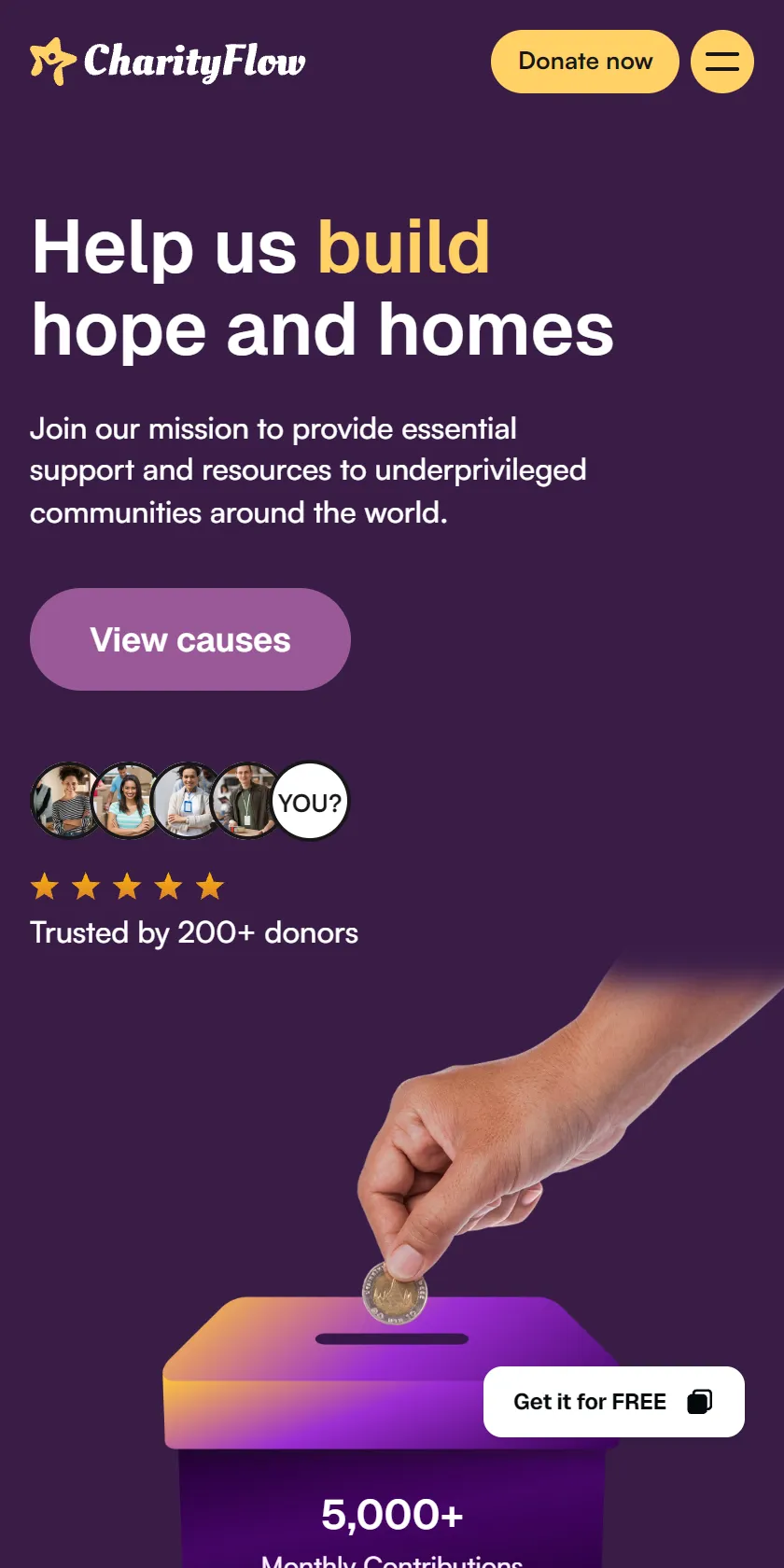Image resolution: width=784 pixels, height=1568 pixels.
Task: Tap the Get it for FREE button
Action: point(614,1402)
